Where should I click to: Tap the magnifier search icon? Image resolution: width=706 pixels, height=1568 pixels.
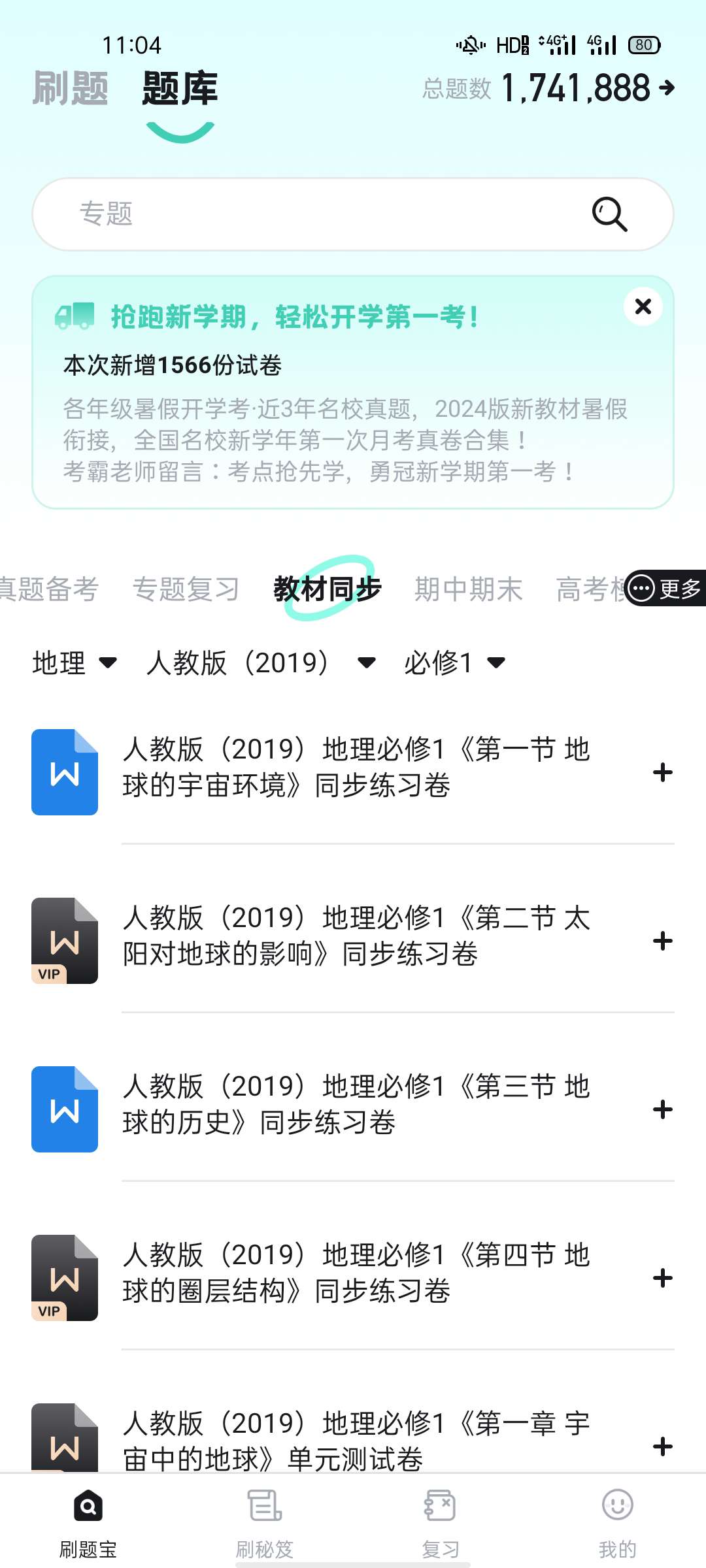[x=609, y=214]
